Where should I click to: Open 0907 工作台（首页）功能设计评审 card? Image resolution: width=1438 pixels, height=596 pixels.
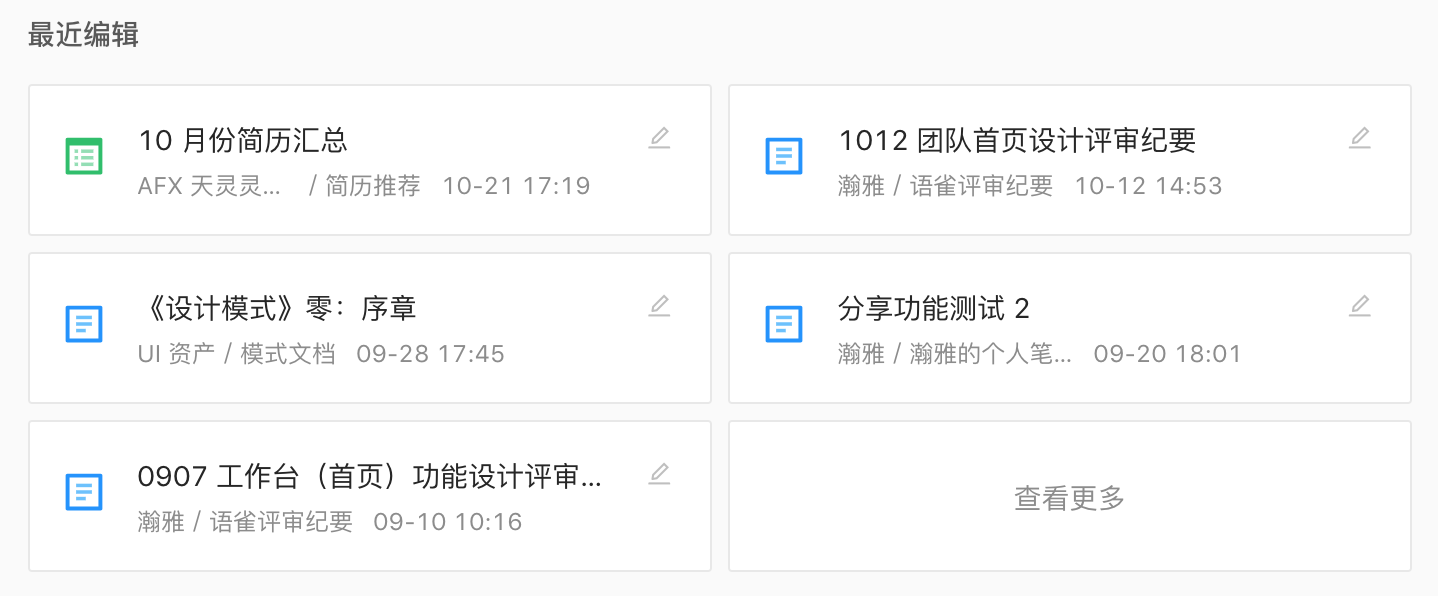pyautogui.click(x=369, y=477)
